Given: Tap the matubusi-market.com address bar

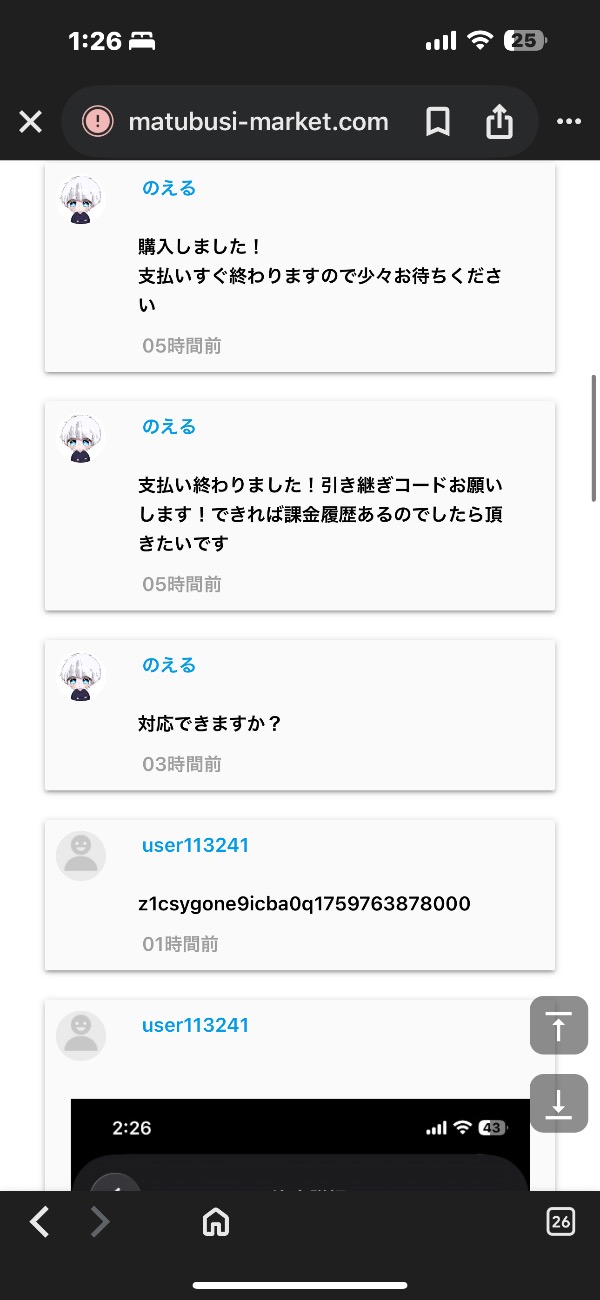Looking at the screenshot, I should click(258, 122).
